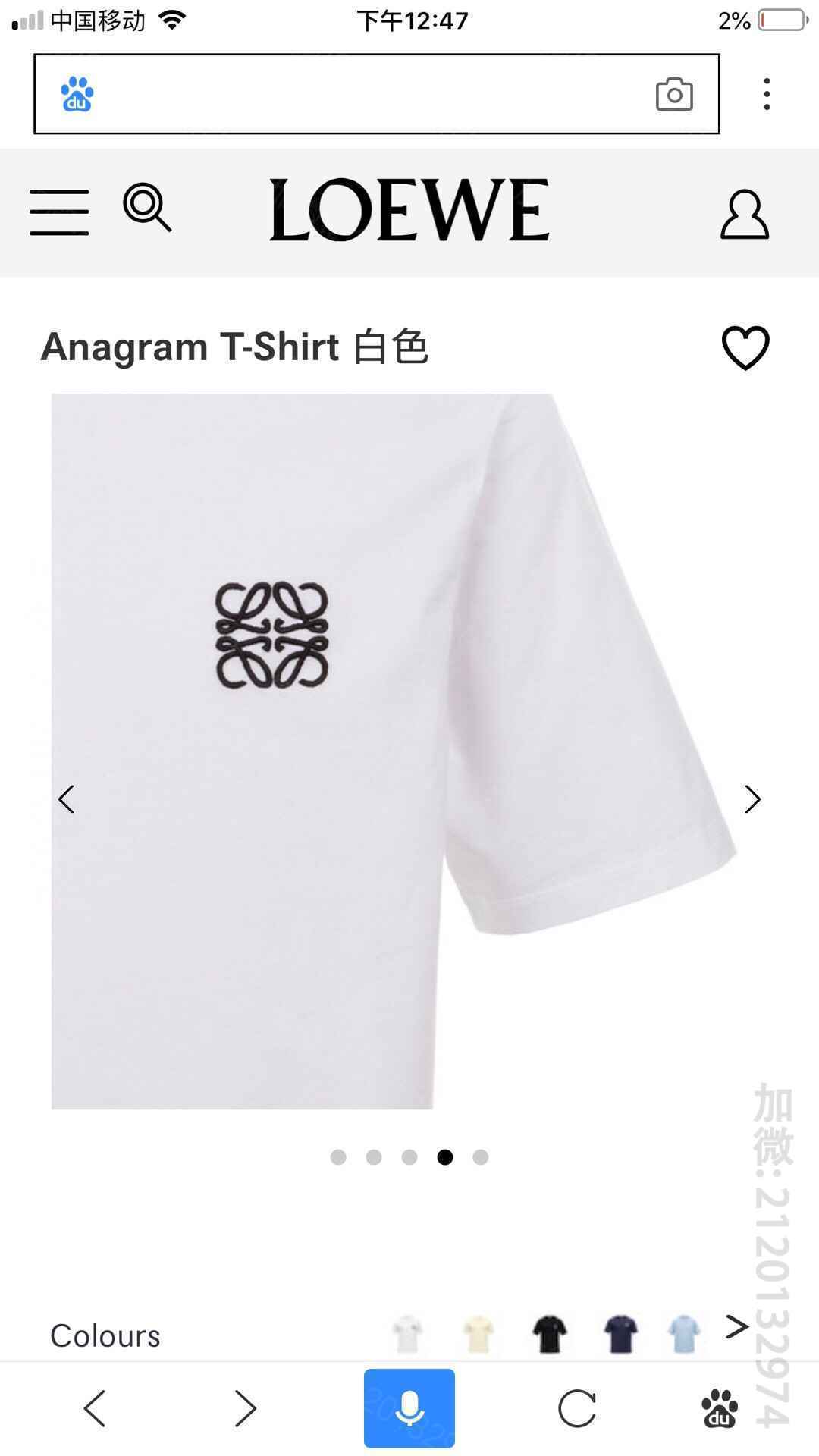Show the next product image
Viewport: 819px width, 1456px height.
(x=752, y=799)
